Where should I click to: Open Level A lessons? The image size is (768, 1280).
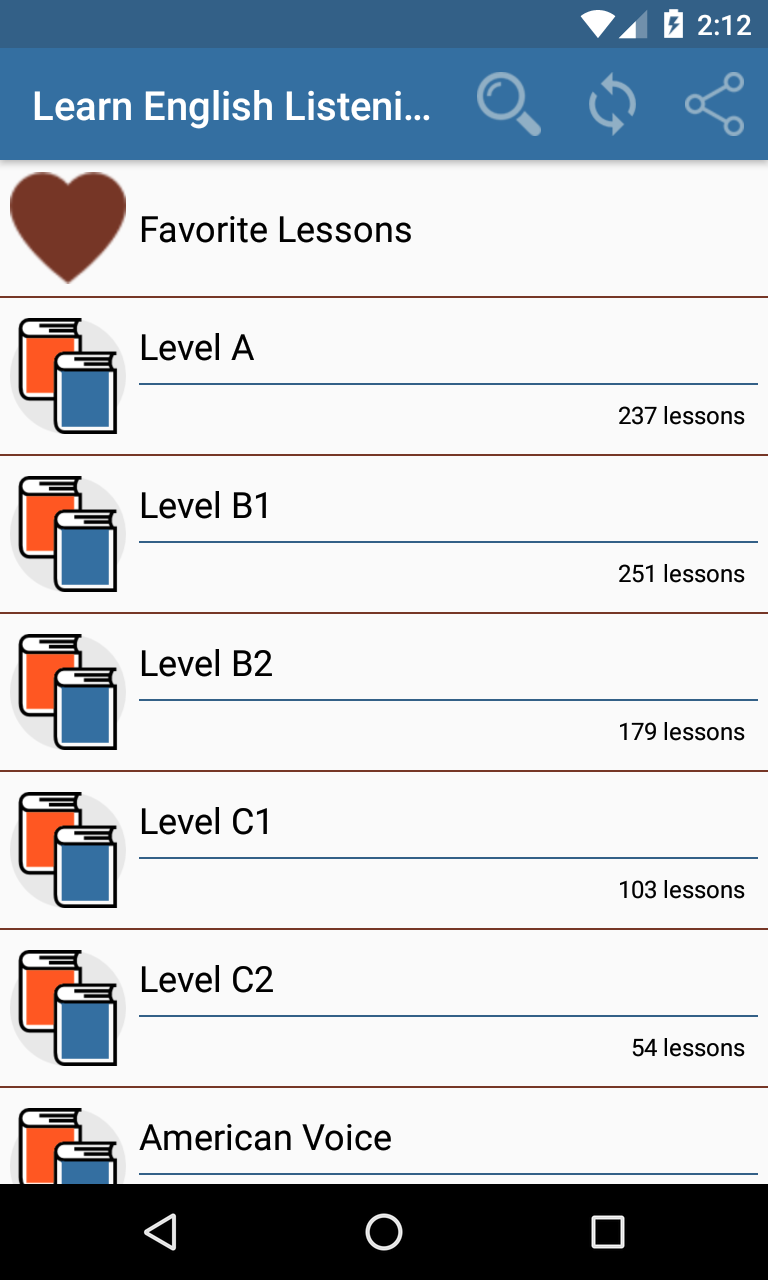[384, 376]
